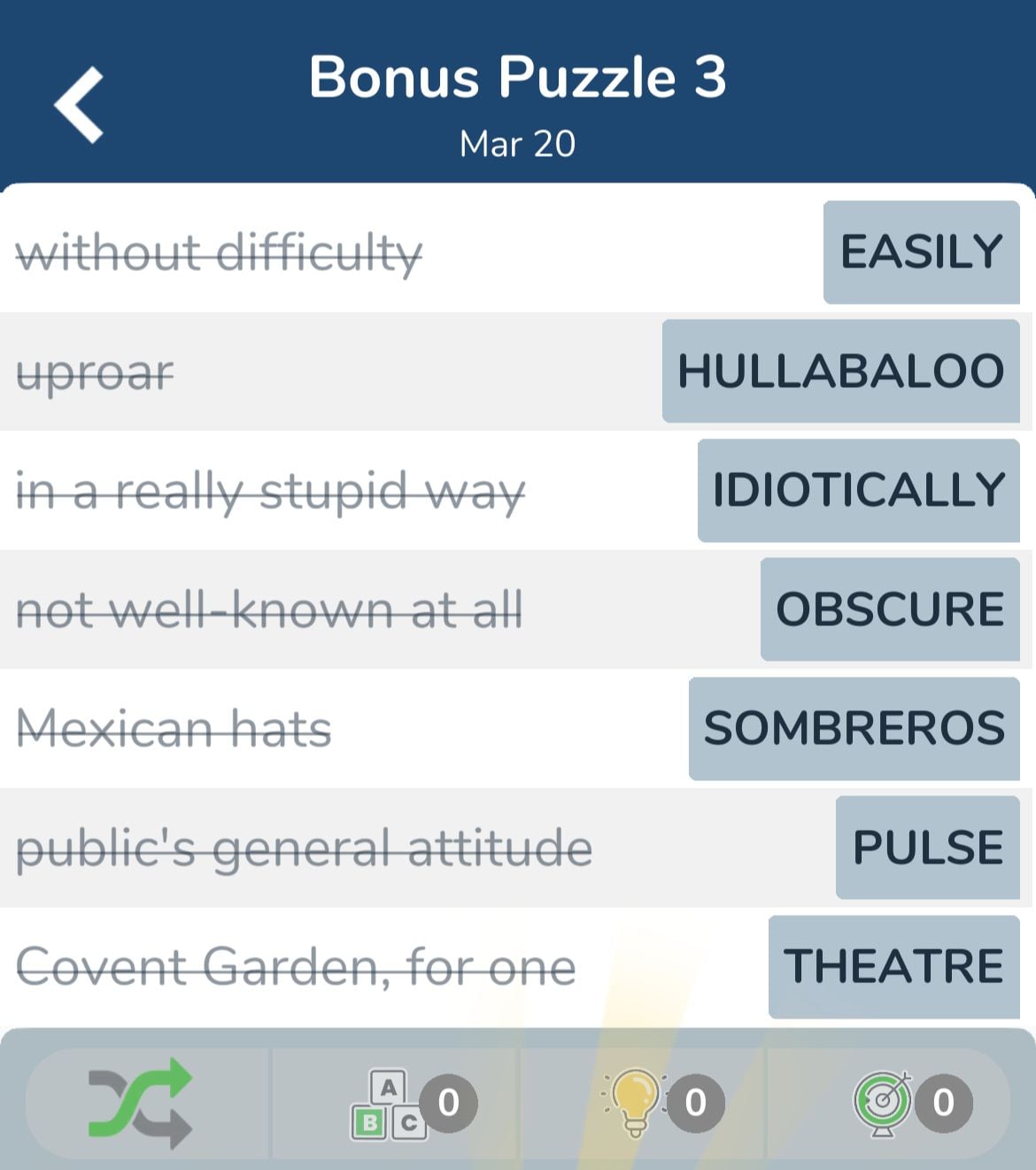Select the IDIOTICALLY answer tile

[858, 491]
